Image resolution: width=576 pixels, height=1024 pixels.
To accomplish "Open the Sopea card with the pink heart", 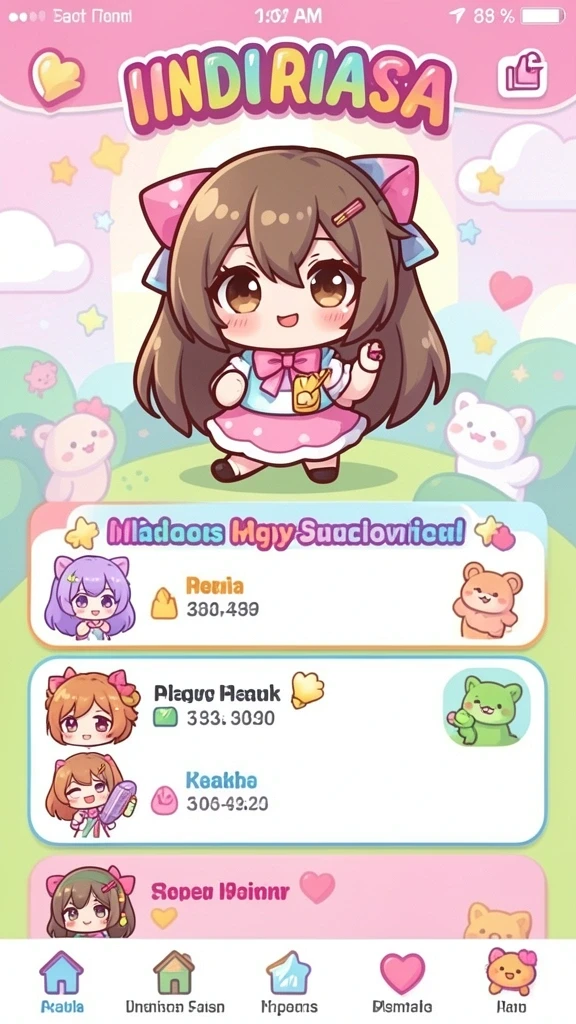I will 287,898.
